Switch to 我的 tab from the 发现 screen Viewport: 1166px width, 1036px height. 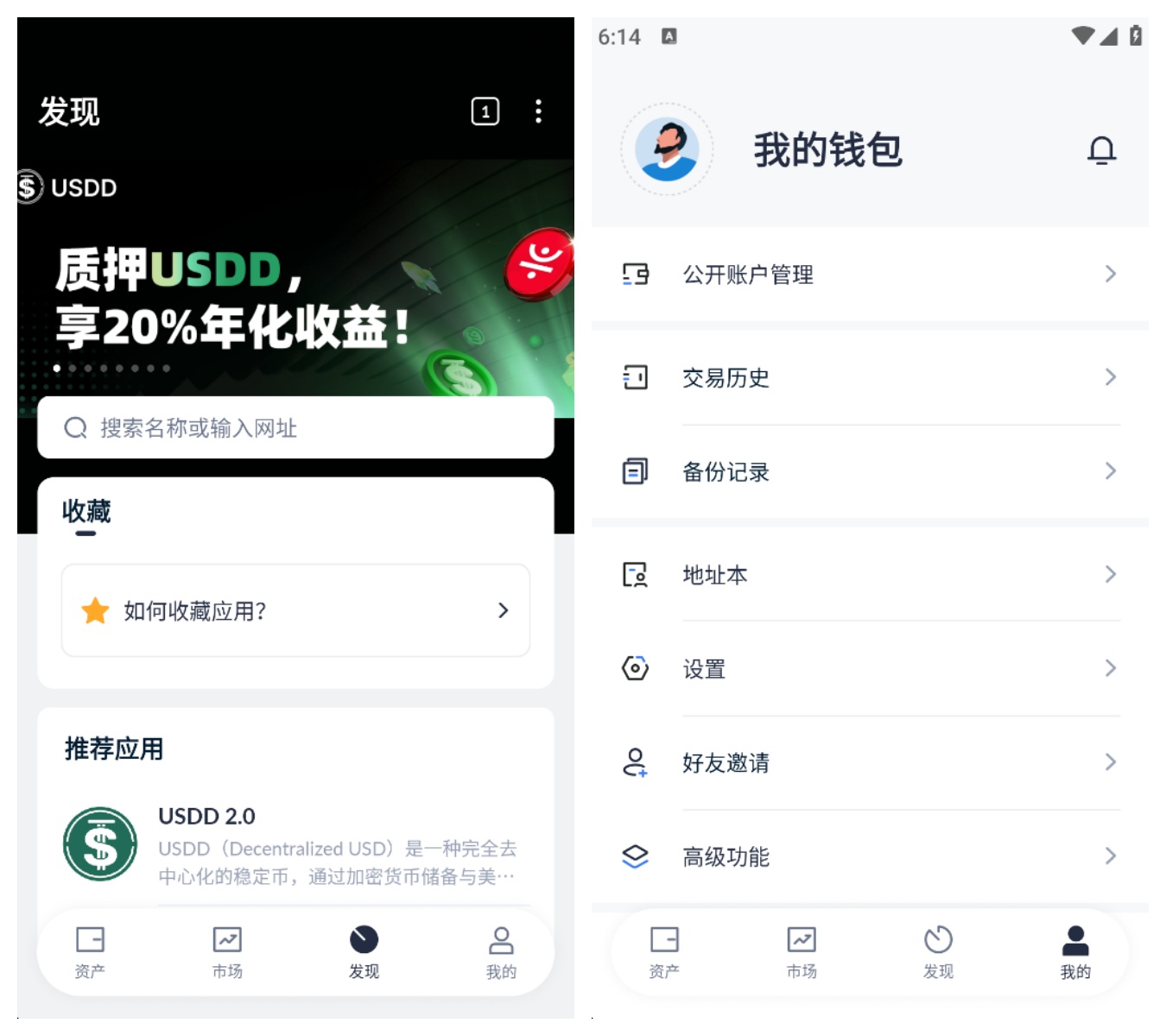pos(501,951)
